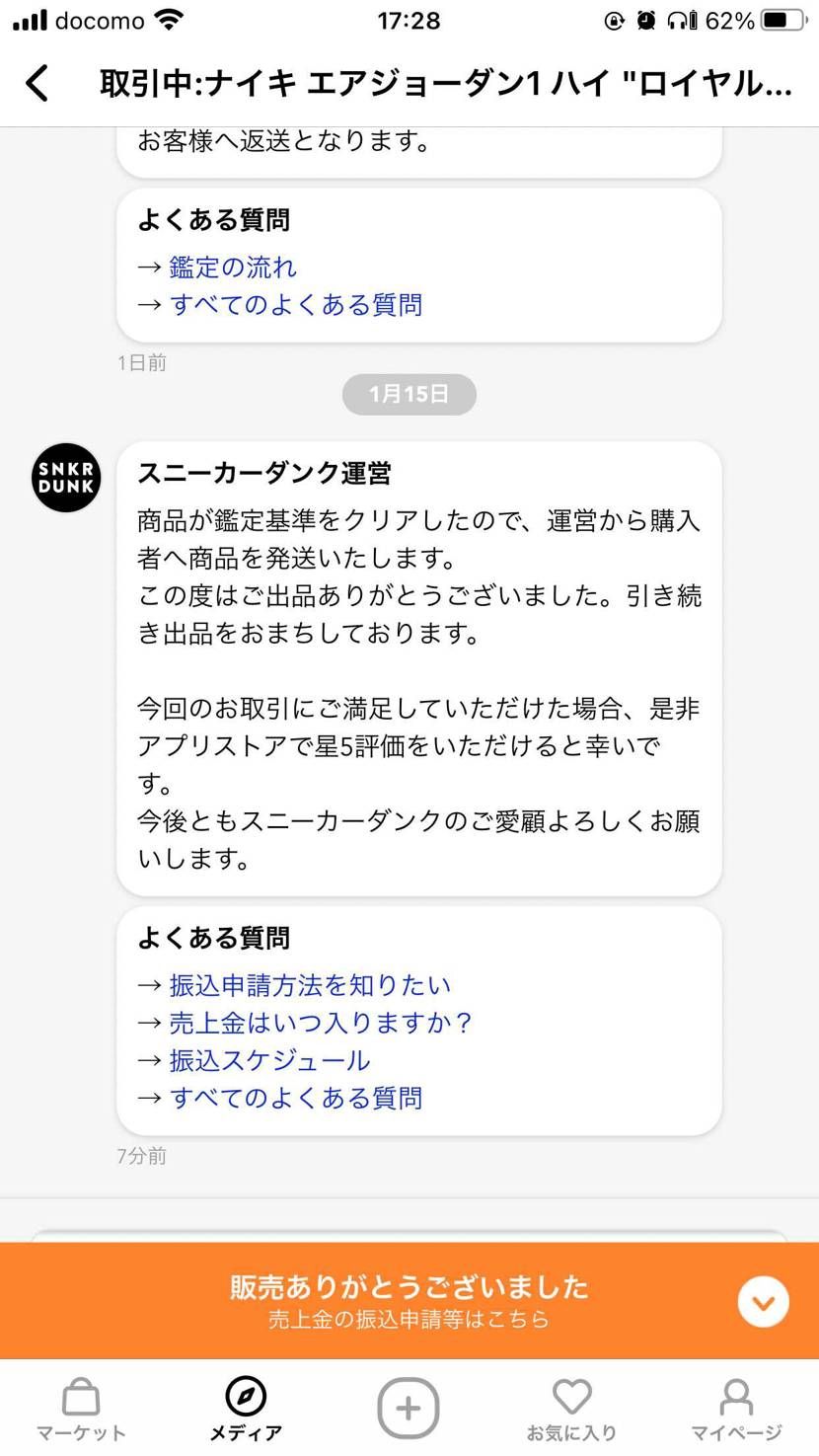Open the 鑑定の流れ link

click(x=234, y=267)
